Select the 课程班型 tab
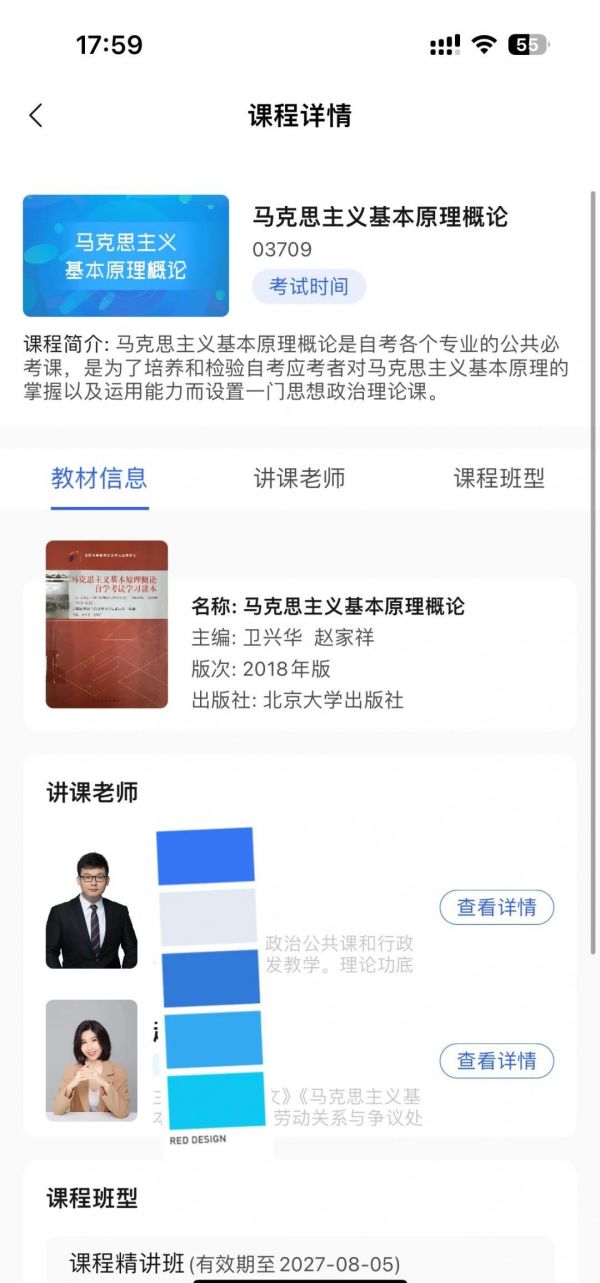 (x=499, y=478)
